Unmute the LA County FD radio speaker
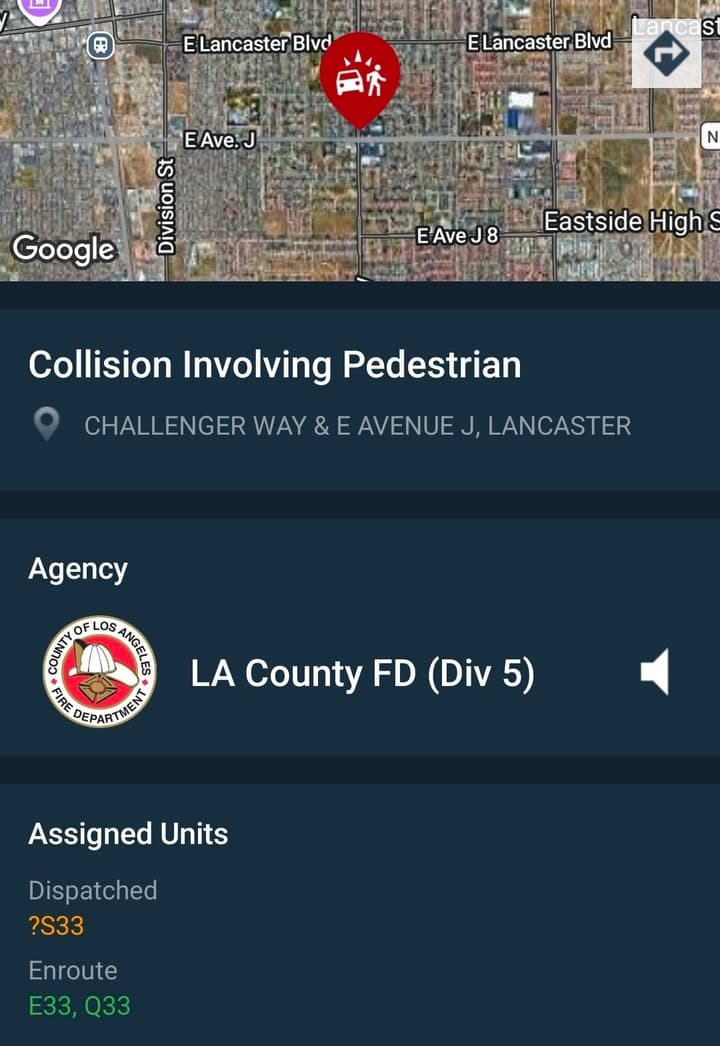 pyautogui.click(x=655, y=673)
